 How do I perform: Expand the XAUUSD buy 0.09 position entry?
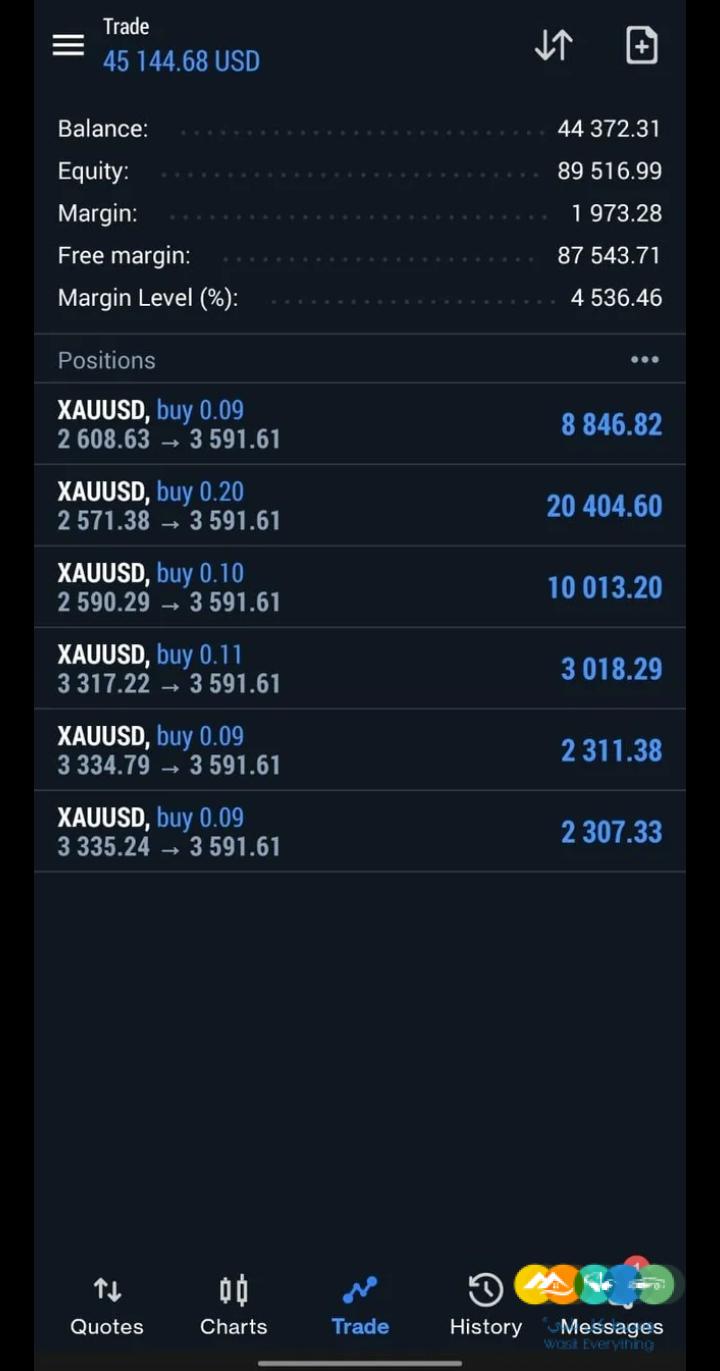360,423
